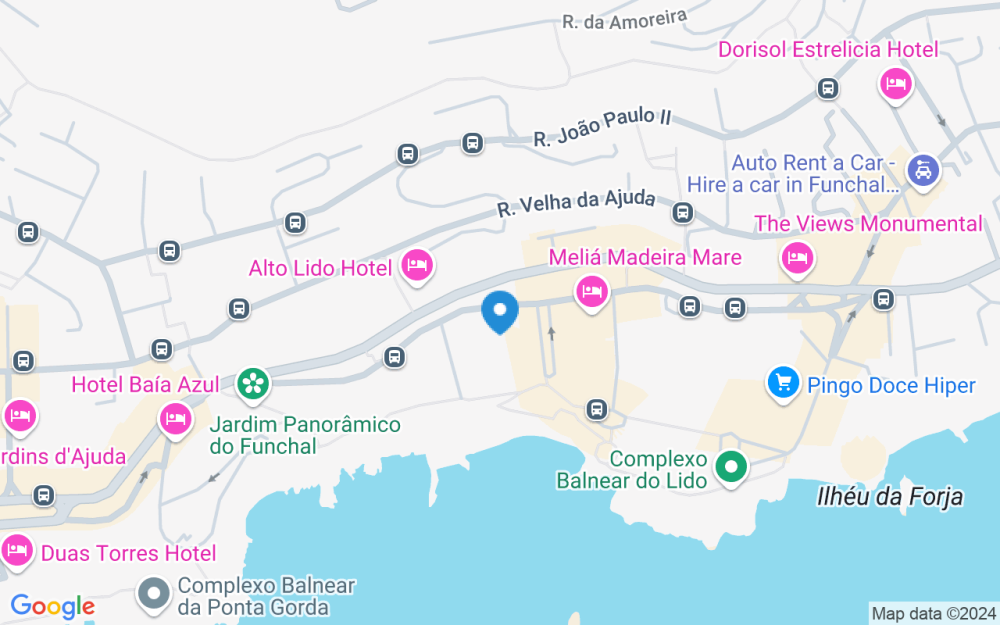Open the Meliá Madeira Mare hotel marker
Screen dimensions: 1000x625
592,292
